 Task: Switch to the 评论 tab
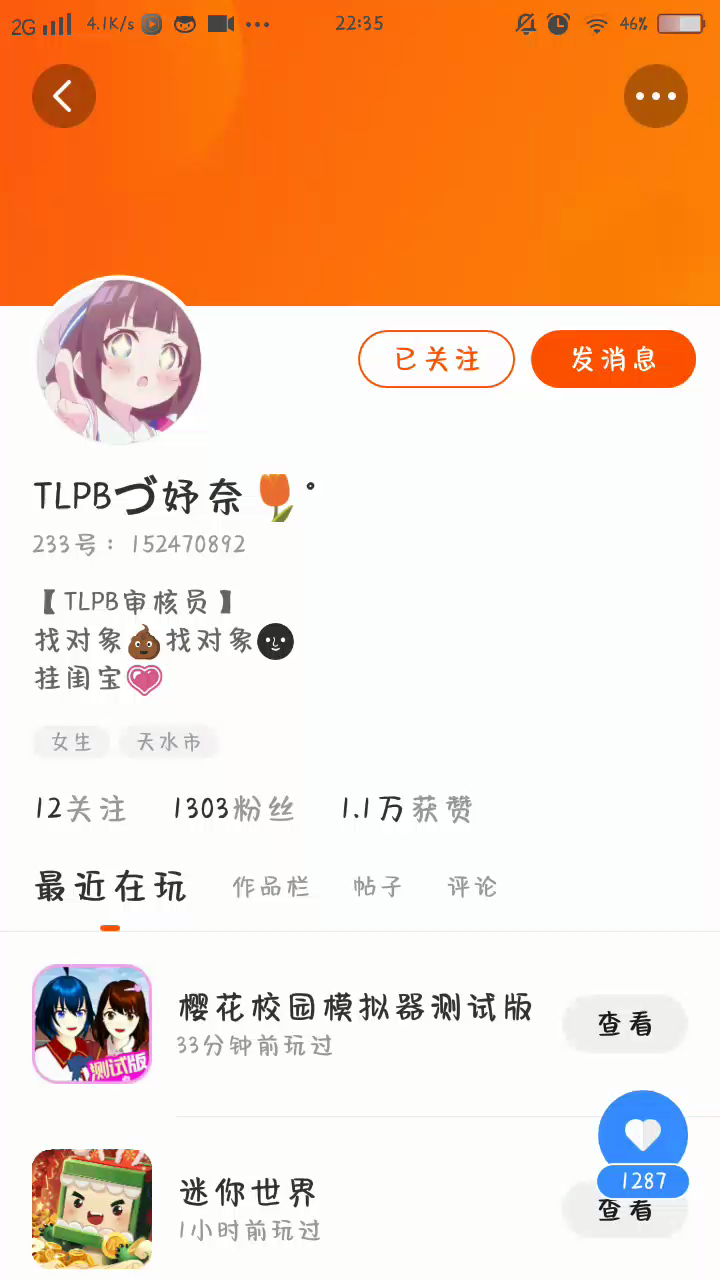pos(472,887)
